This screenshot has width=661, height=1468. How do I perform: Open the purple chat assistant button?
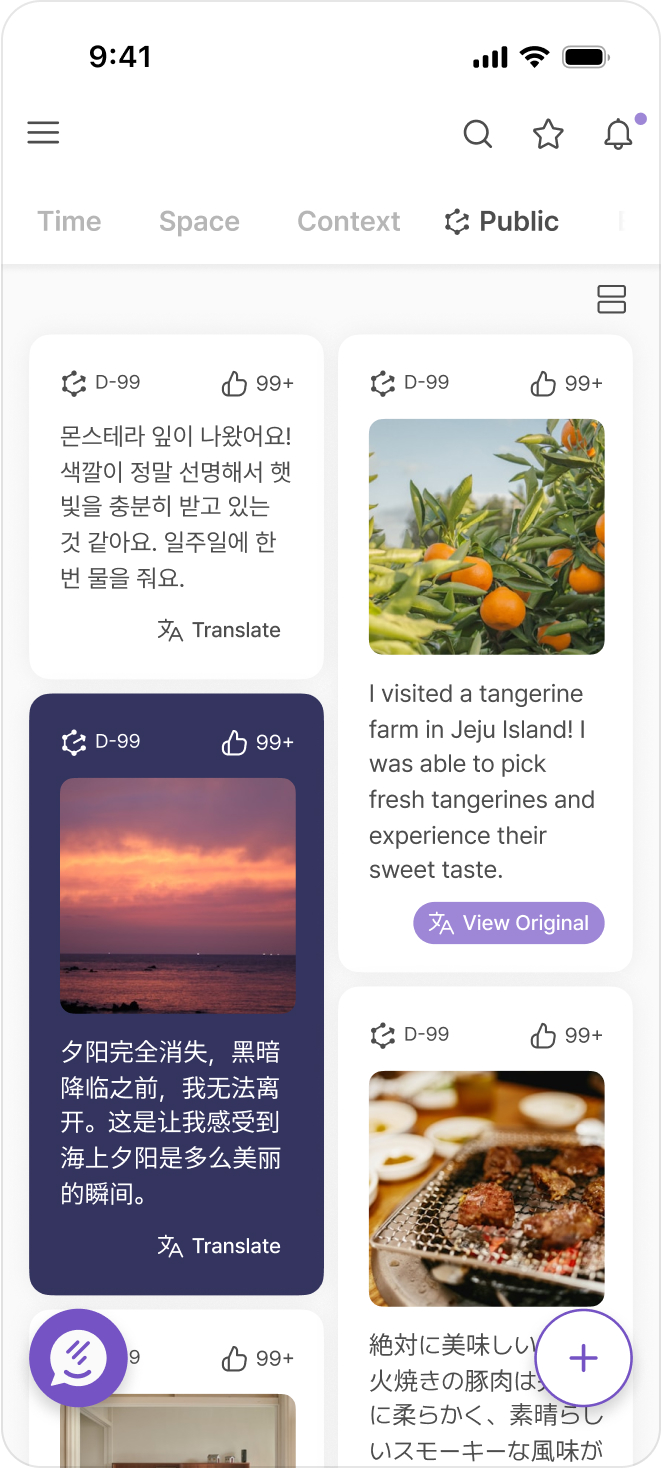point(78,1358)
